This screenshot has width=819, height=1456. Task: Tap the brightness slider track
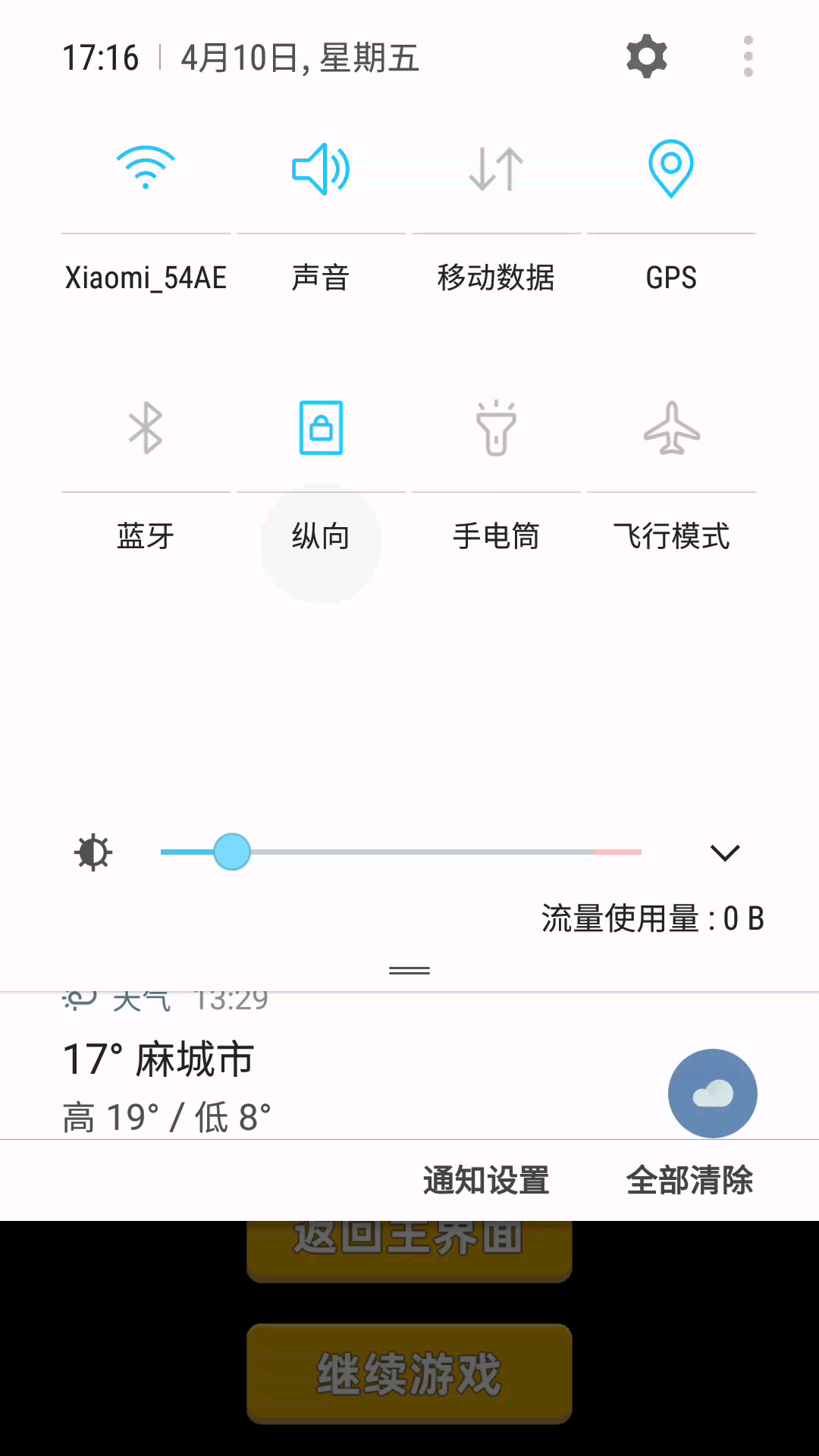(x=401, y=852)
